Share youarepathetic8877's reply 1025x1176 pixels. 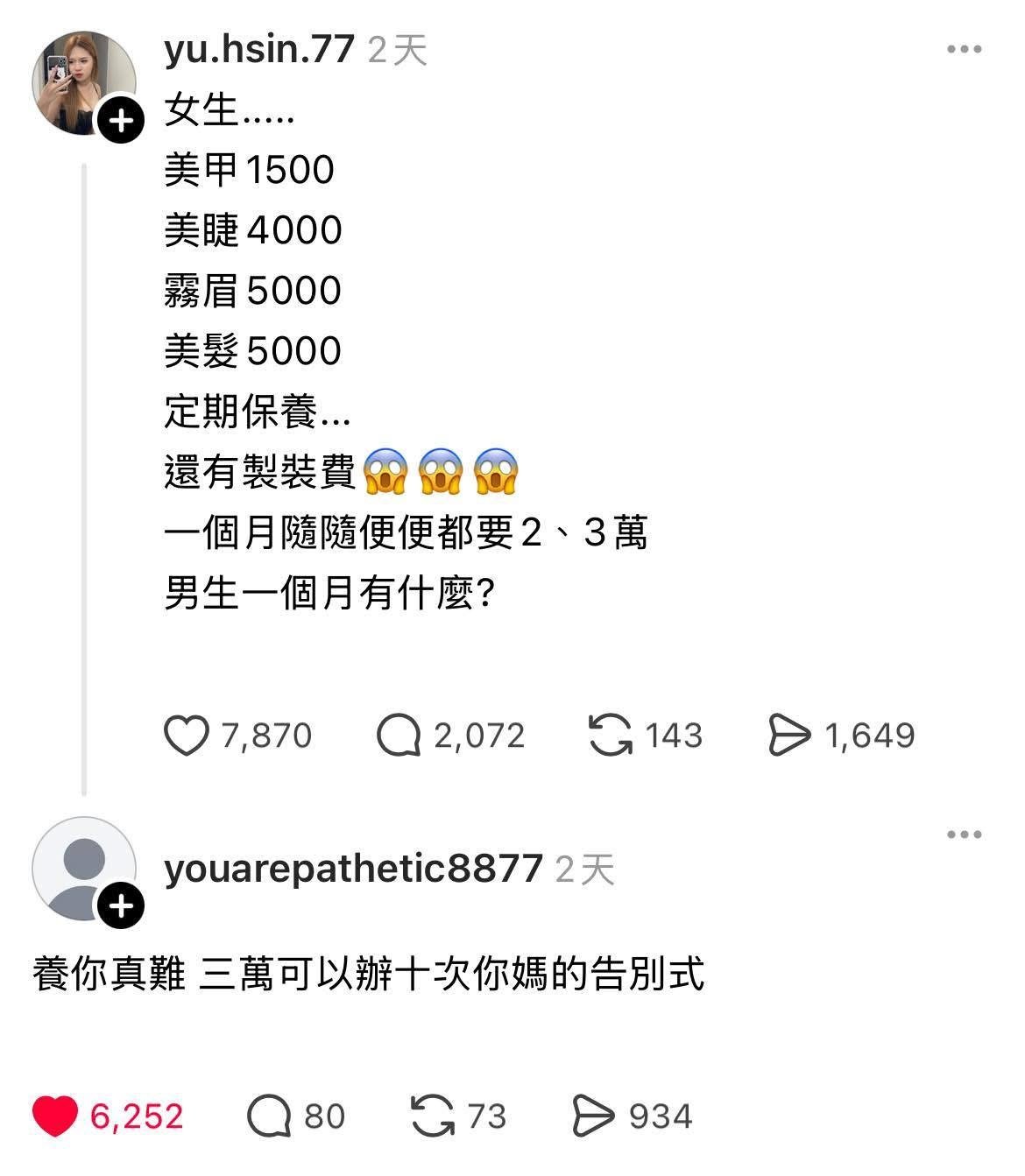(x=593, y=1116)
